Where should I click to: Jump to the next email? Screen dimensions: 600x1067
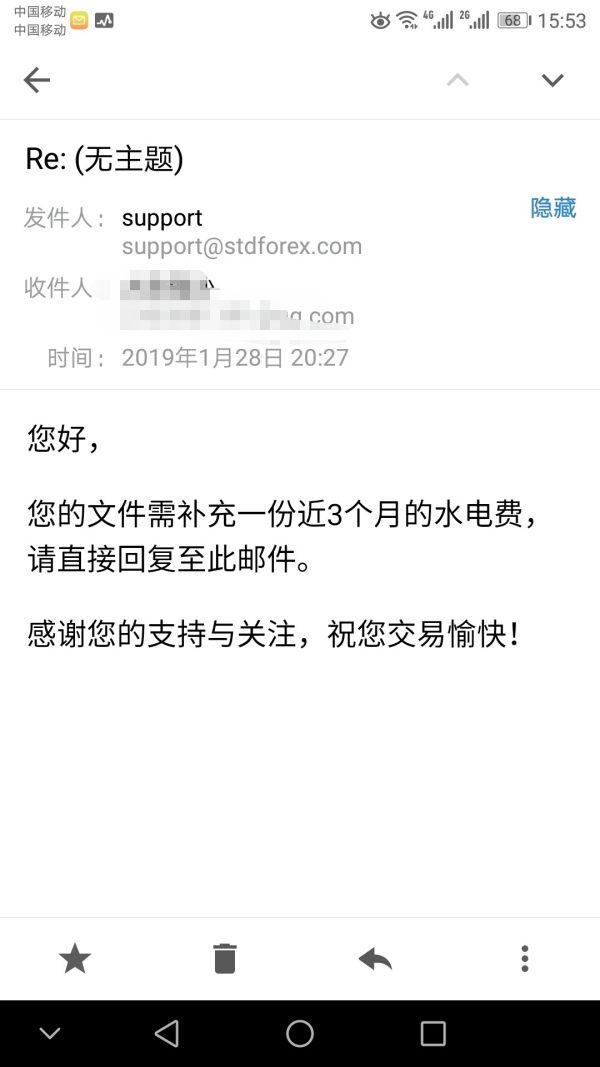click(x=552, y=80)
